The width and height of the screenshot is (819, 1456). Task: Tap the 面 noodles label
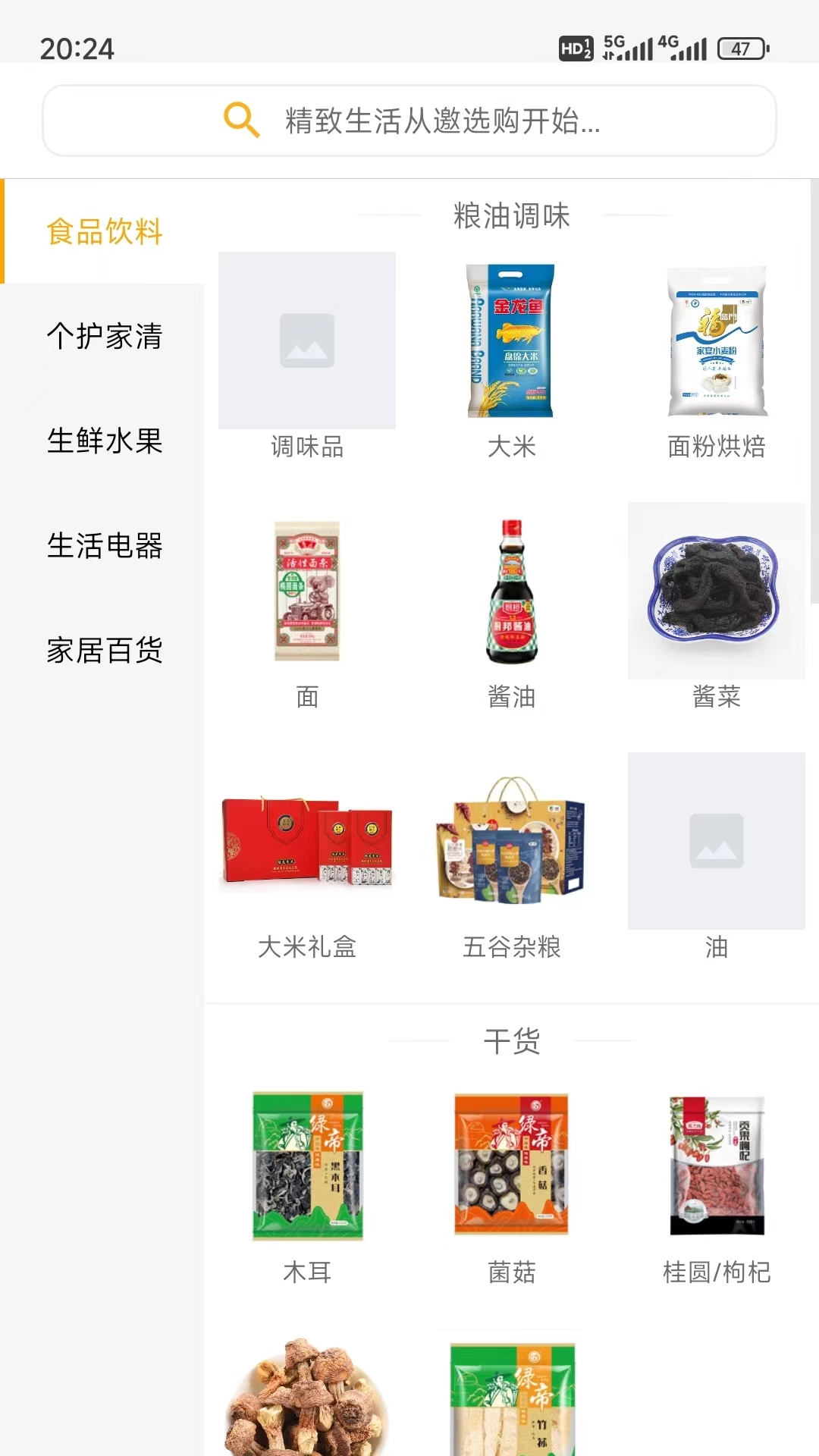pos(306,698)
